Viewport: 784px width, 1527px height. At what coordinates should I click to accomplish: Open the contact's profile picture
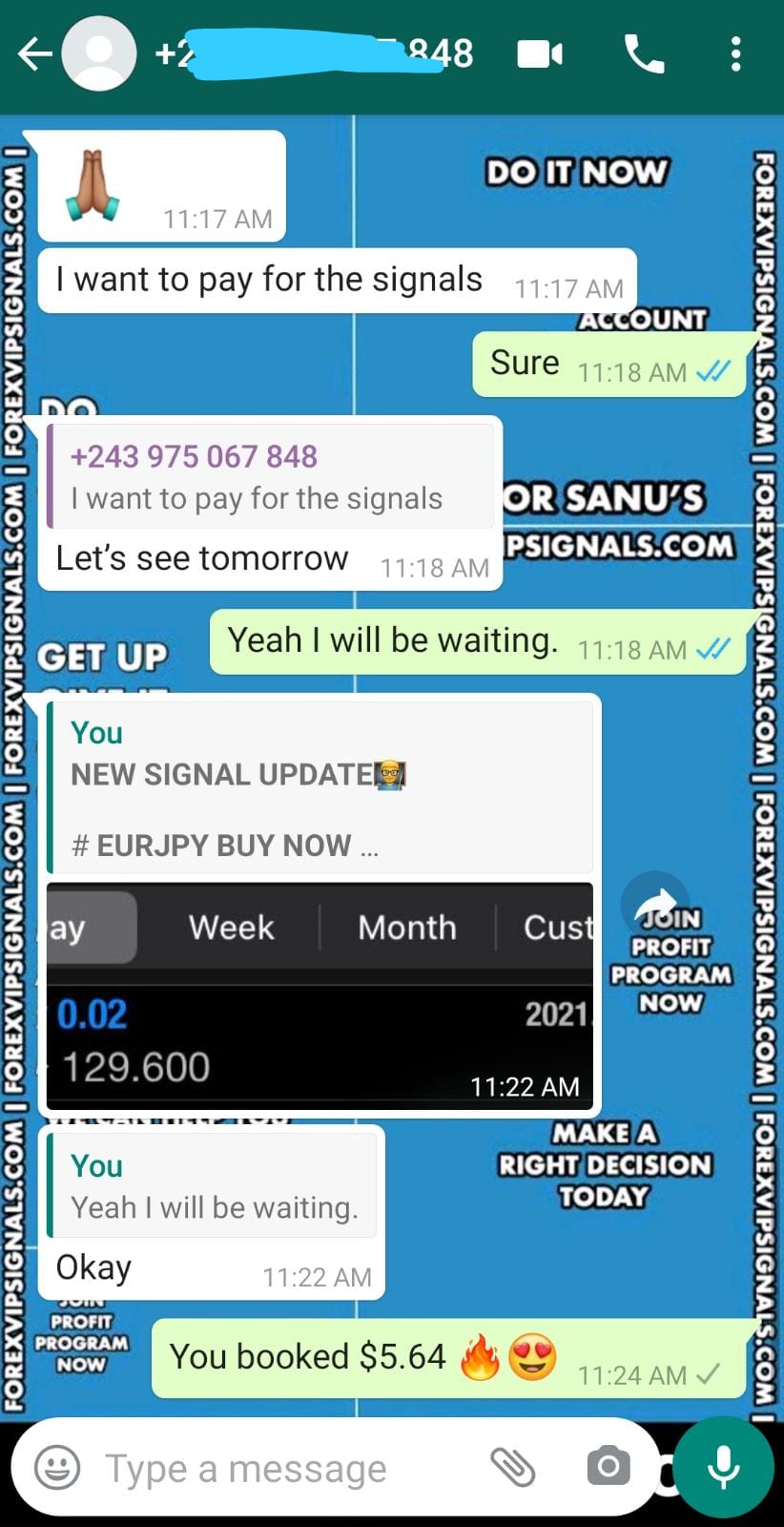(x=99, y=54)
